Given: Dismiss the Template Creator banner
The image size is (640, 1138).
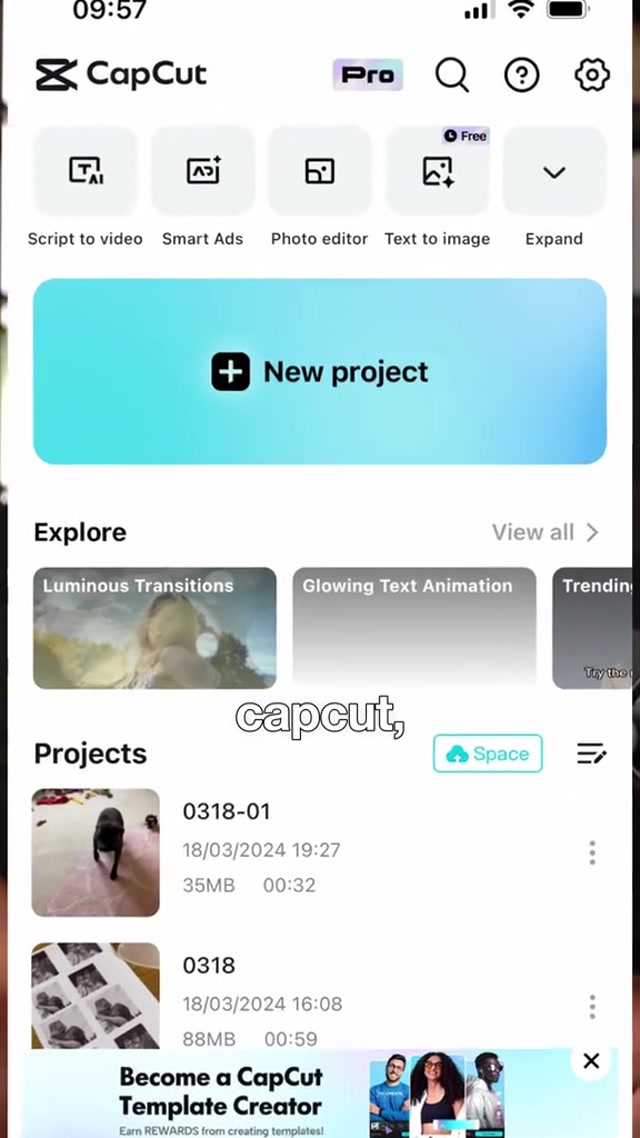Looking at the screenshot, I should (x=591, y=1061).
